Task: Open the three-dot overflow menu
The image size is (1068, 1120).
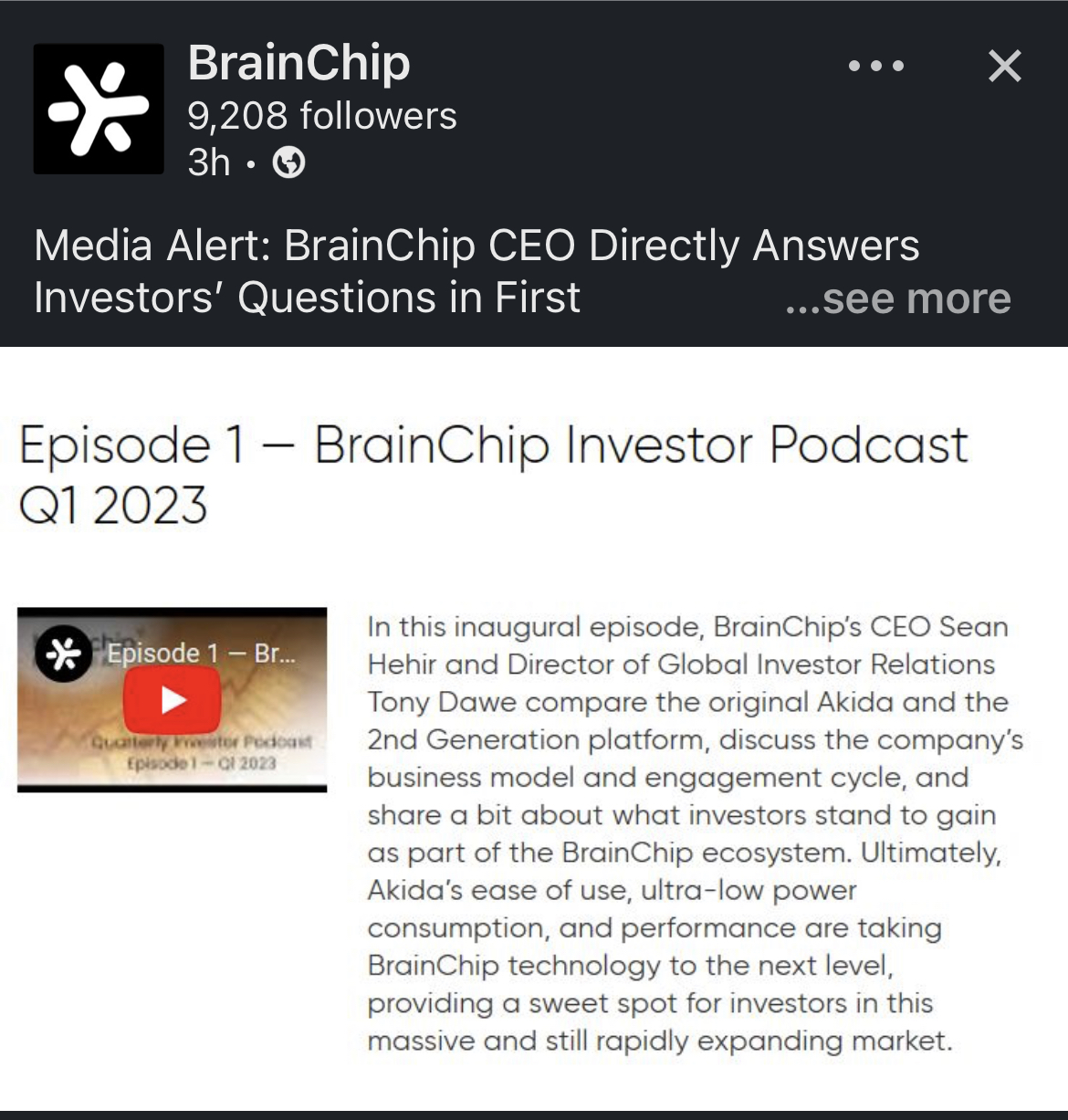Action: (875, 66)
